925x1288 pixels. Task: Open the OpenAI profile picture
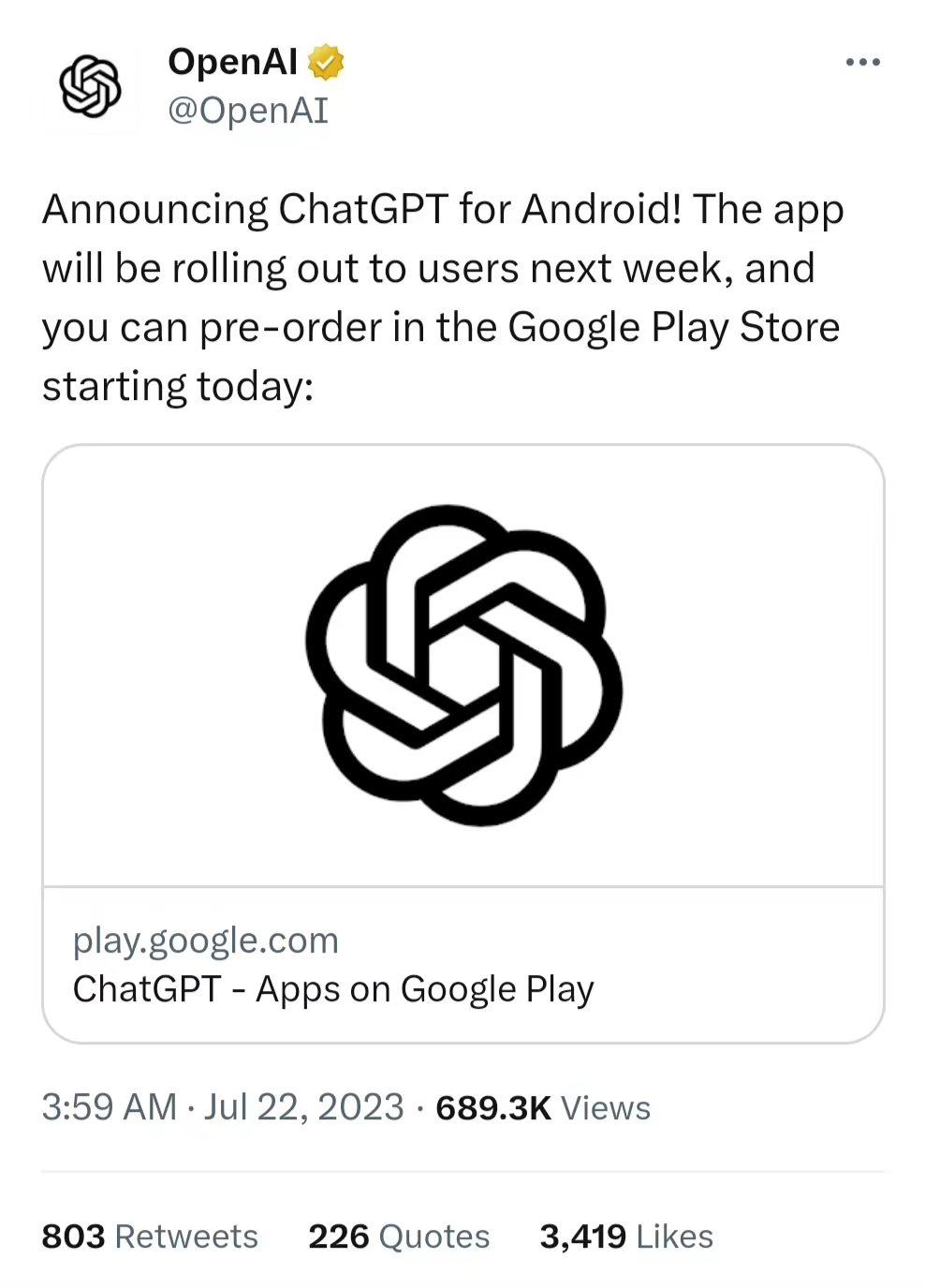pos(91,86)
